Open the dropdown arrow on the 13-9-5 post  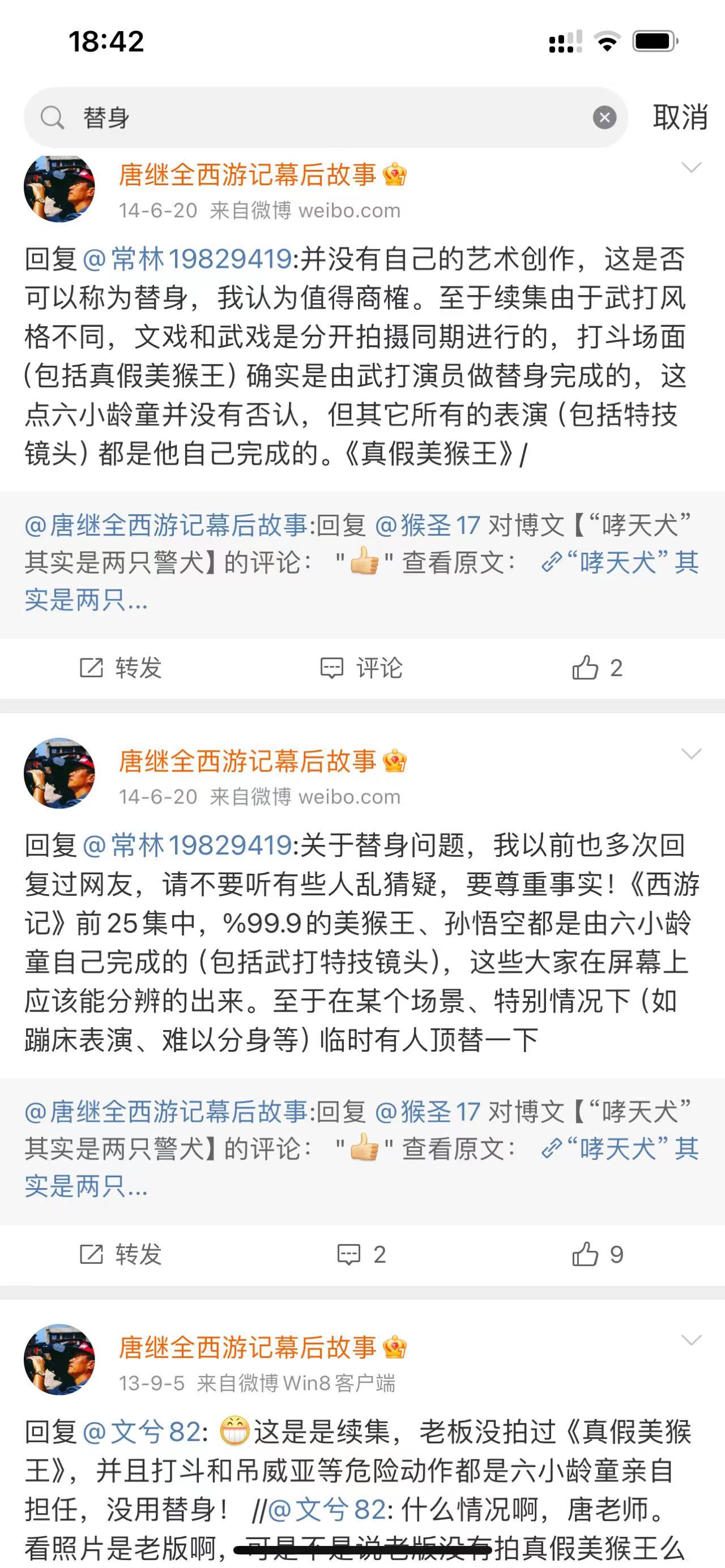[691, 1340]
